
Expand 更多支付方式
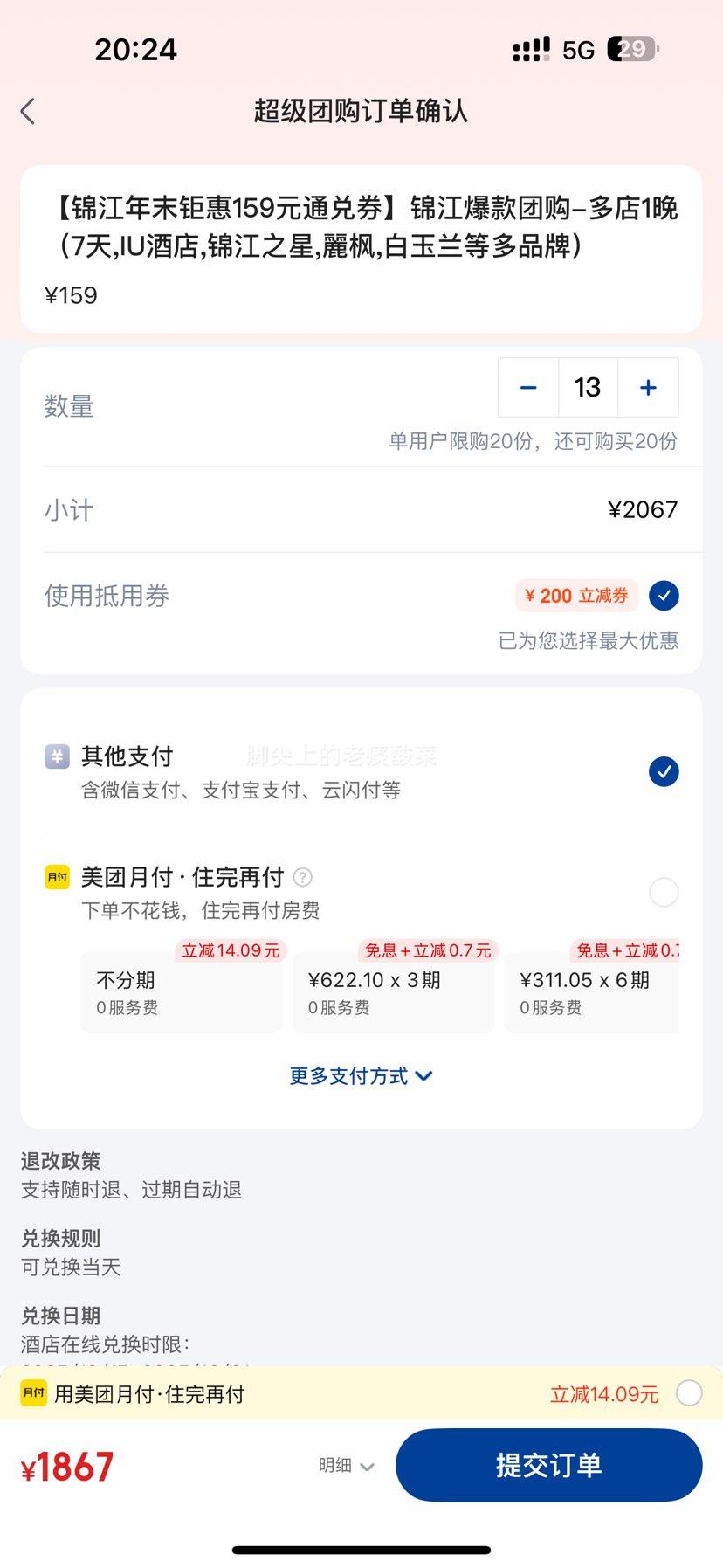tap(361, 1076)
